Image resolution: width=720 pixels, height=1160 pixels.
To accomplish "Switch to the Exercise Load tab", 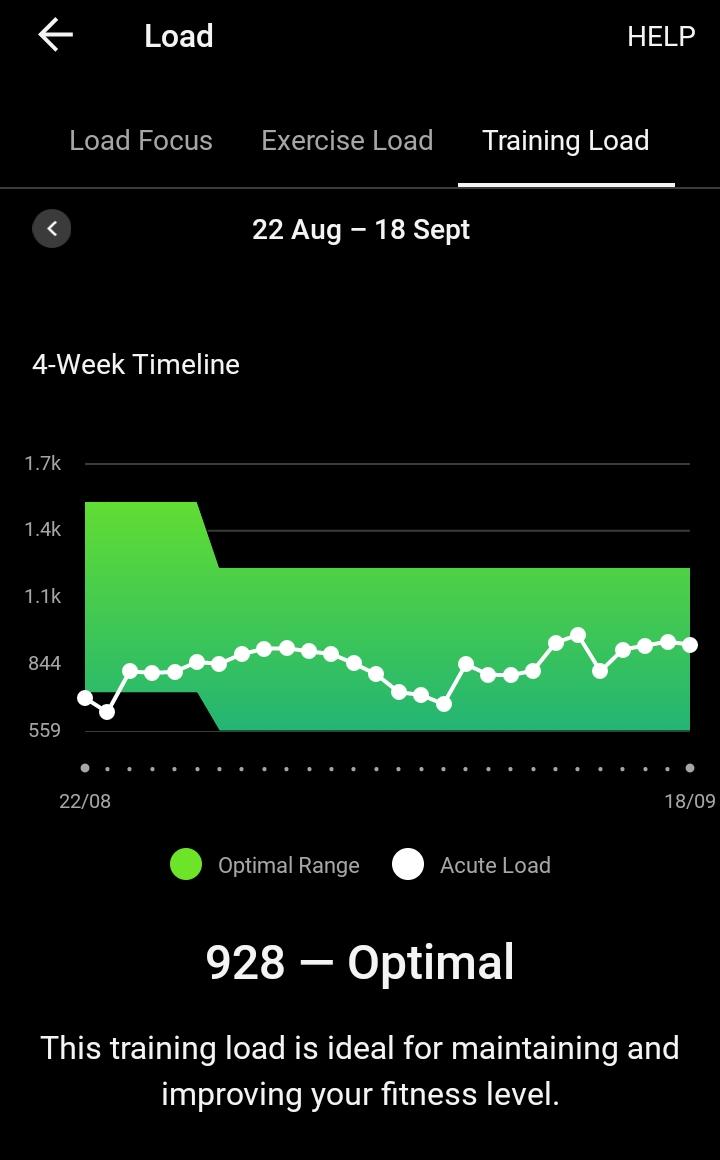I will [347, 141].
